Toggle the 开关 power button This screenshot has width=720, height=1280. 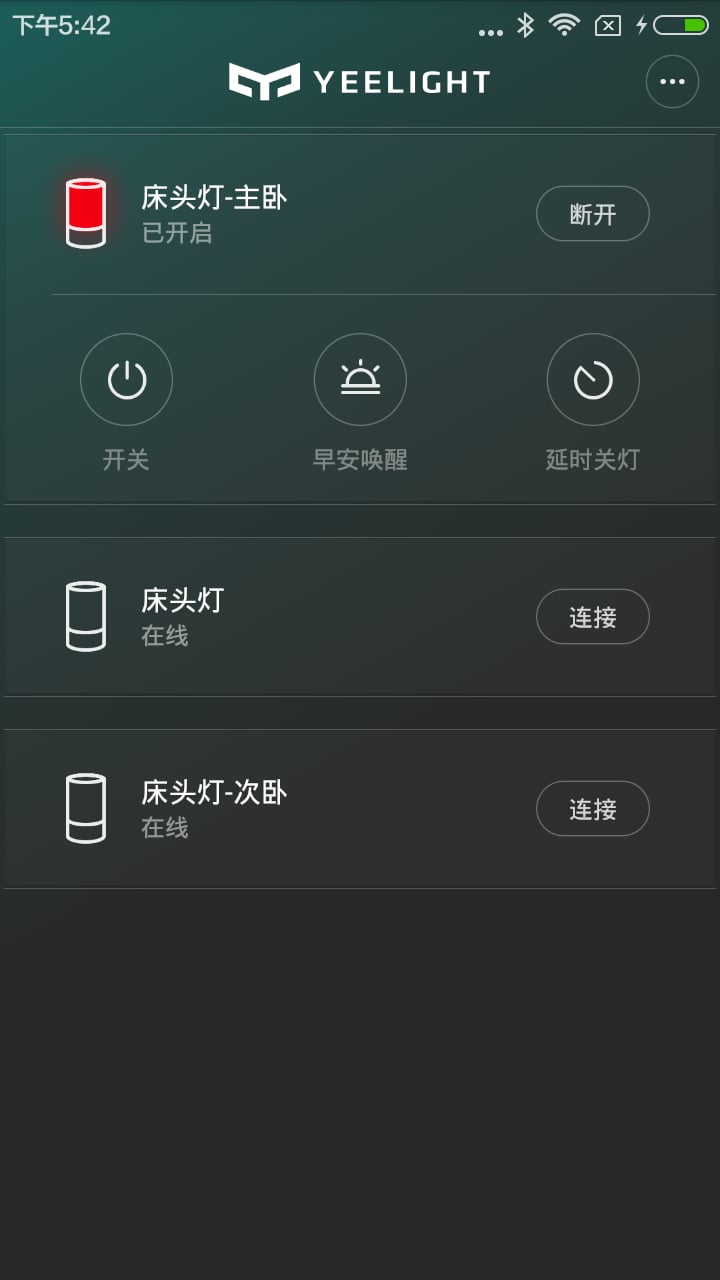pos(126,380)
